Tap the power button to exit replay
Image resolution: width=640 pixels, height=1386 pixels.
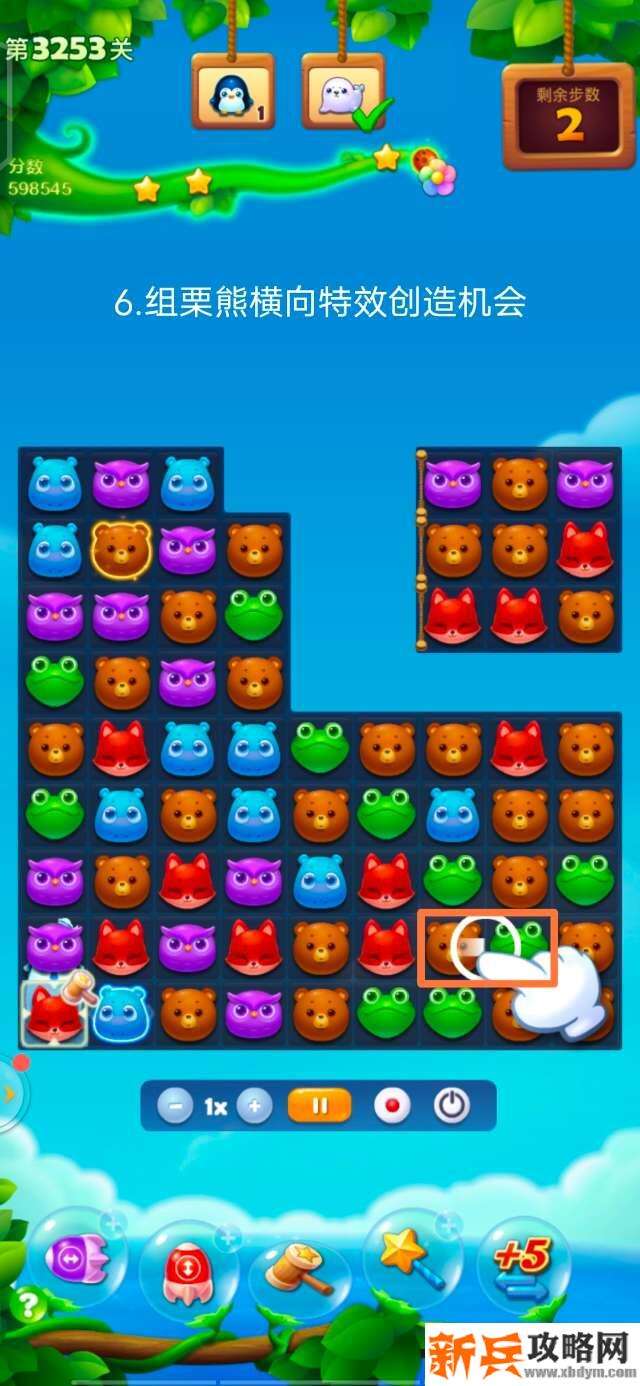tap(452, 1107)
